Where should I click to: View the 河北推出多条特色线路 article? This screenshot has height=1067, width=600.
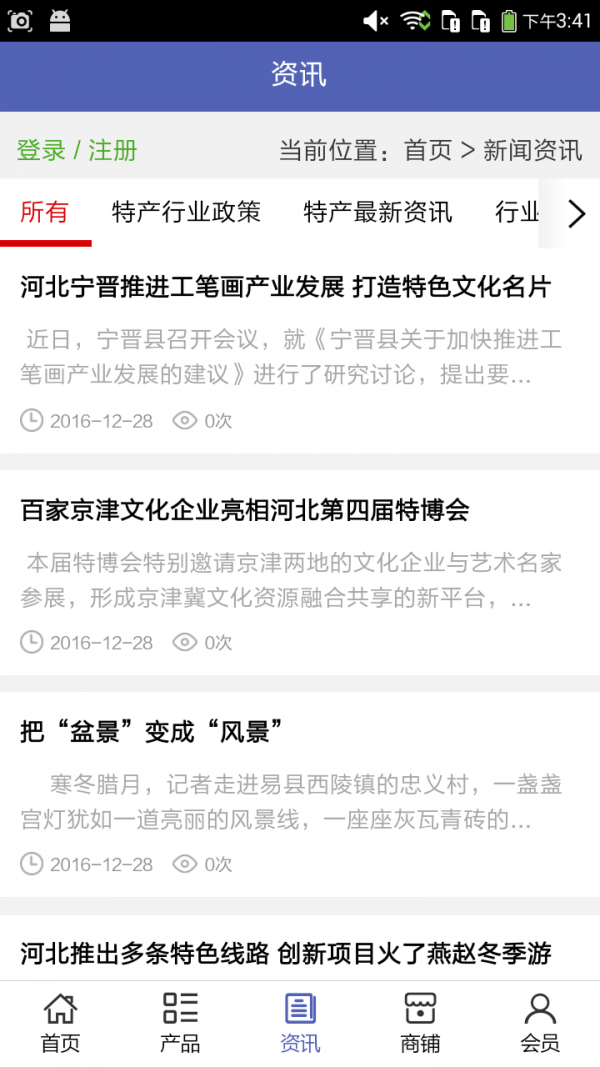[286, 953]
